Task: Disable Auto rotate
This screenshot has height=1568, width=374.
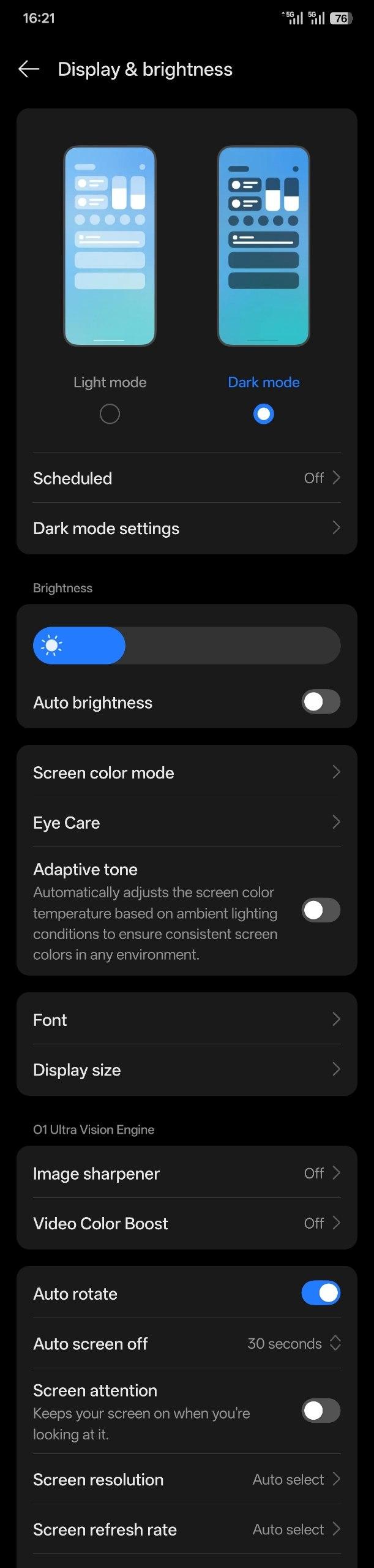Action: (320, 1294)
